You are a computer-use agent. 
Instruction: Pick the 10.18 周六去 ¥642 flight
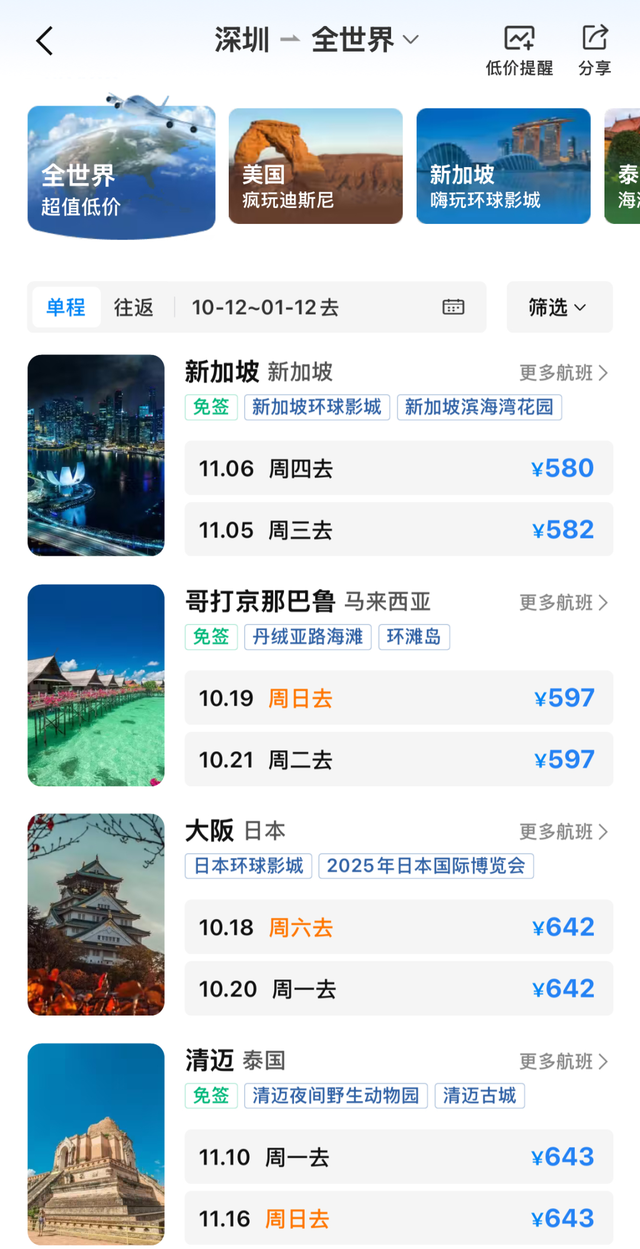pyautogui.click(x=398, y=927)
